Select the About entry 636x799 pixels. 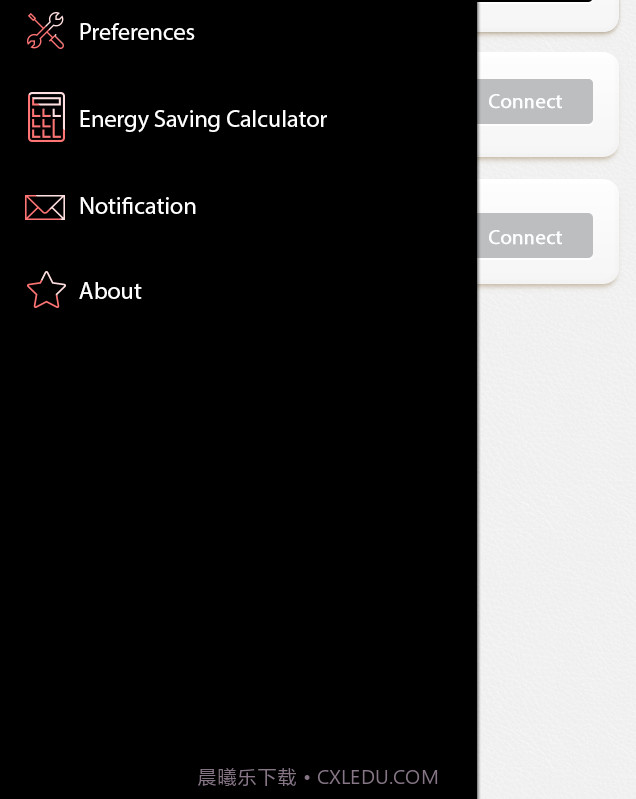pyautogui.click(x=110, y=291)
